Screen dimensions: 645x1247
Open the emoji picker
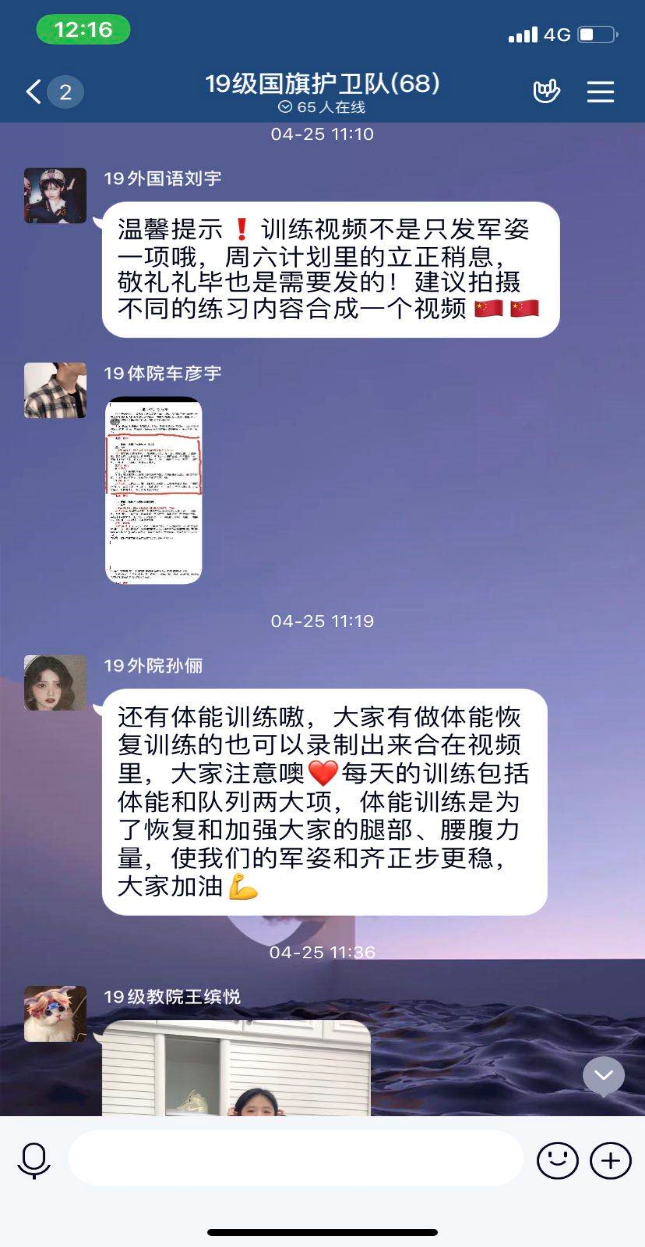[558, 1160]
